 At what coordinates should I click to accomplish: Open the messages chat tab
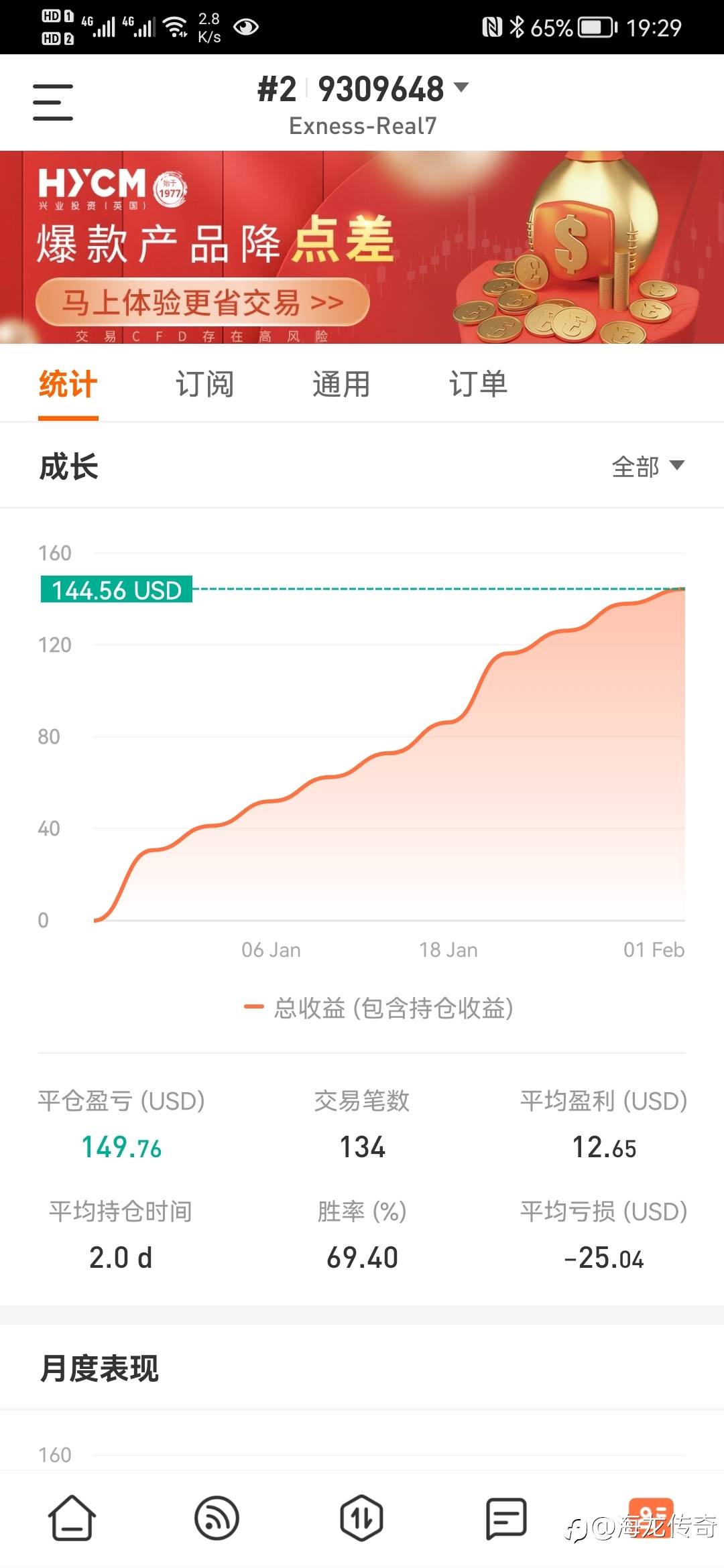(506, 1518)
